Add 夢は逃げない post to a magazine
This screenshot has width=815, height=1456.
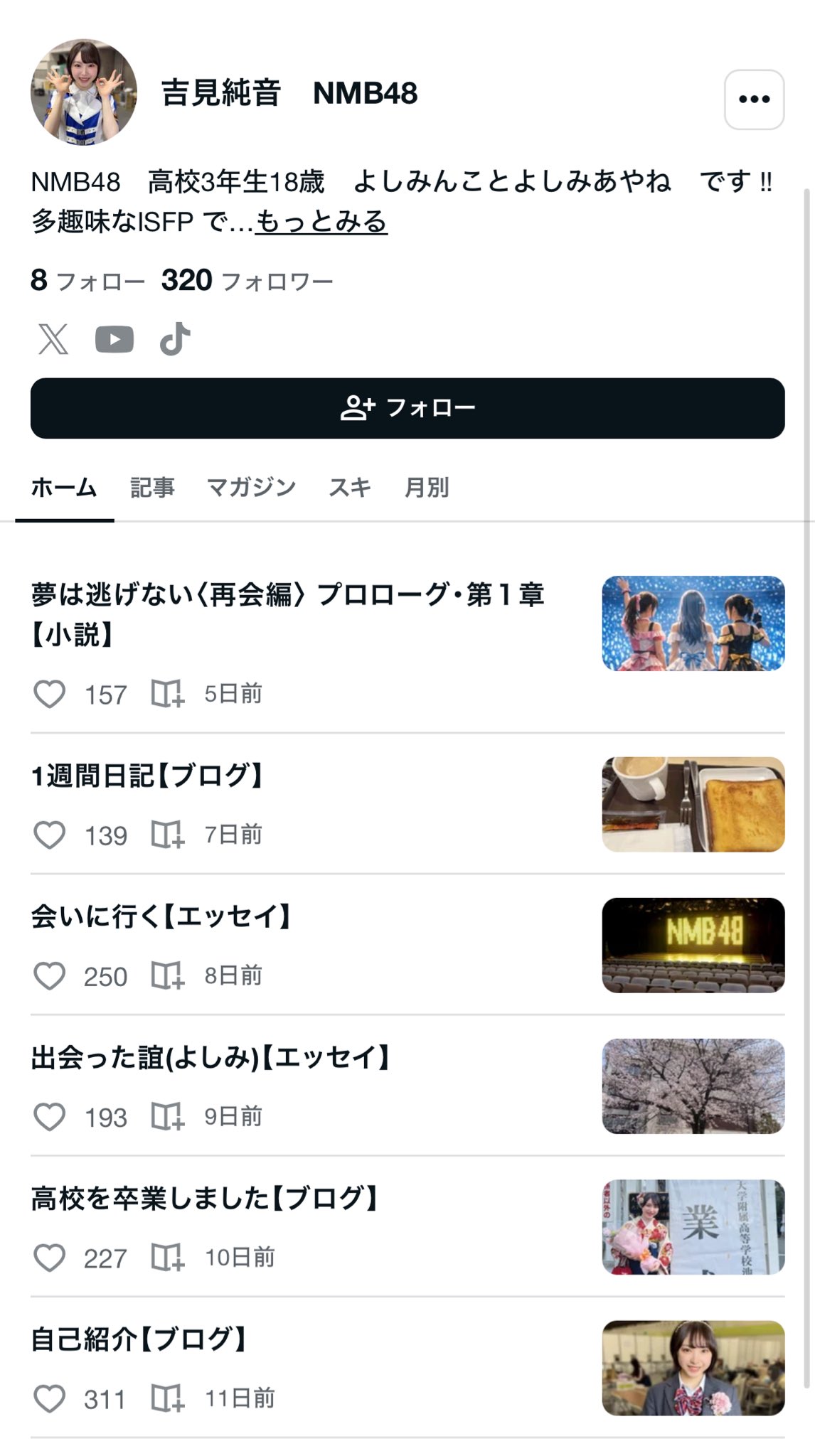167,694
